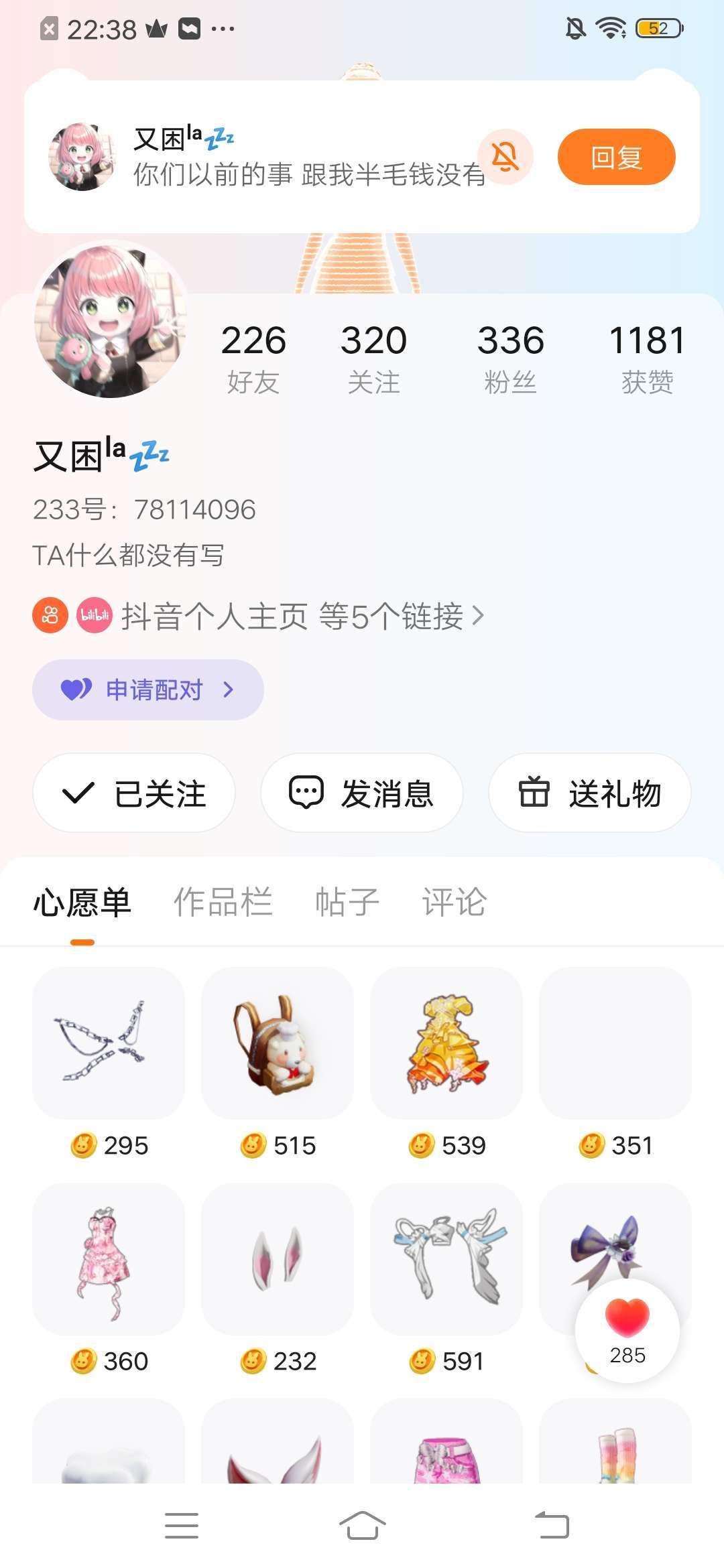
Task: Tap the orange 回复 reply button
Action: [616, 157]
